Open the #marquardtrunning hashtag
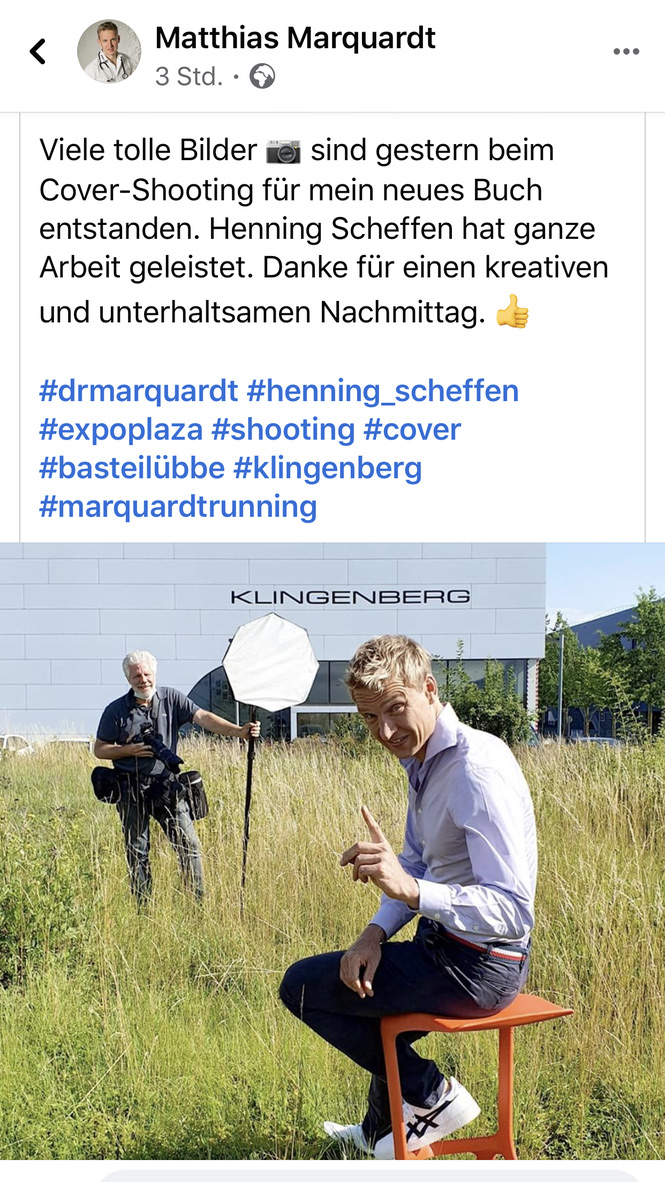 pyautogui.click(x=178, y=507)
